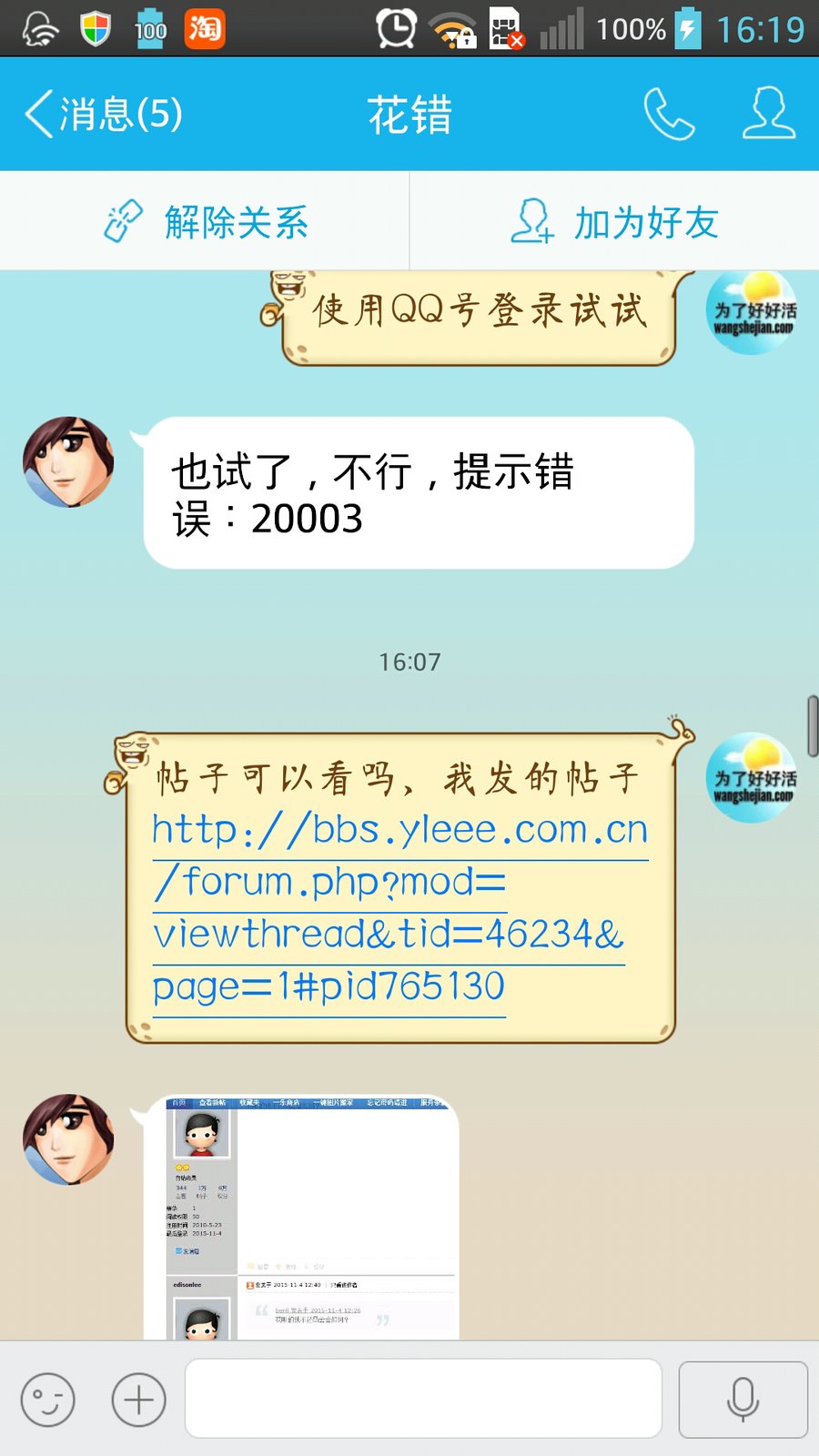
Task: Tap 加为好友 to add as friend
Action: pos(615,222)
